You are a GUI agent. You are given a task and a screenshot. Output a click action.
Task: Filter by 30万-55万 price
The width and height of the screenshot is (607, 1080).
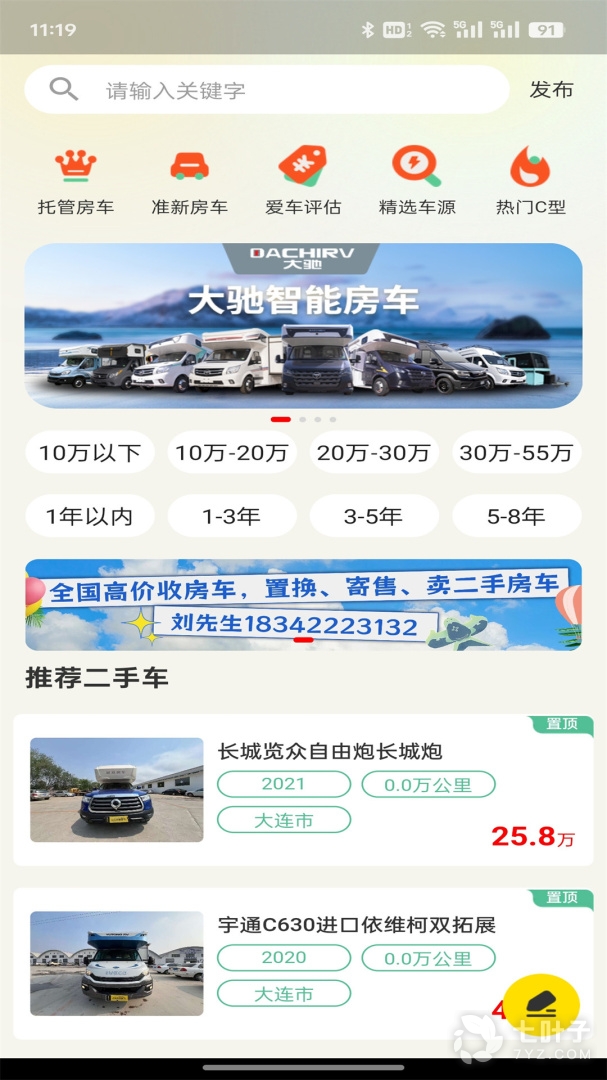516,452
